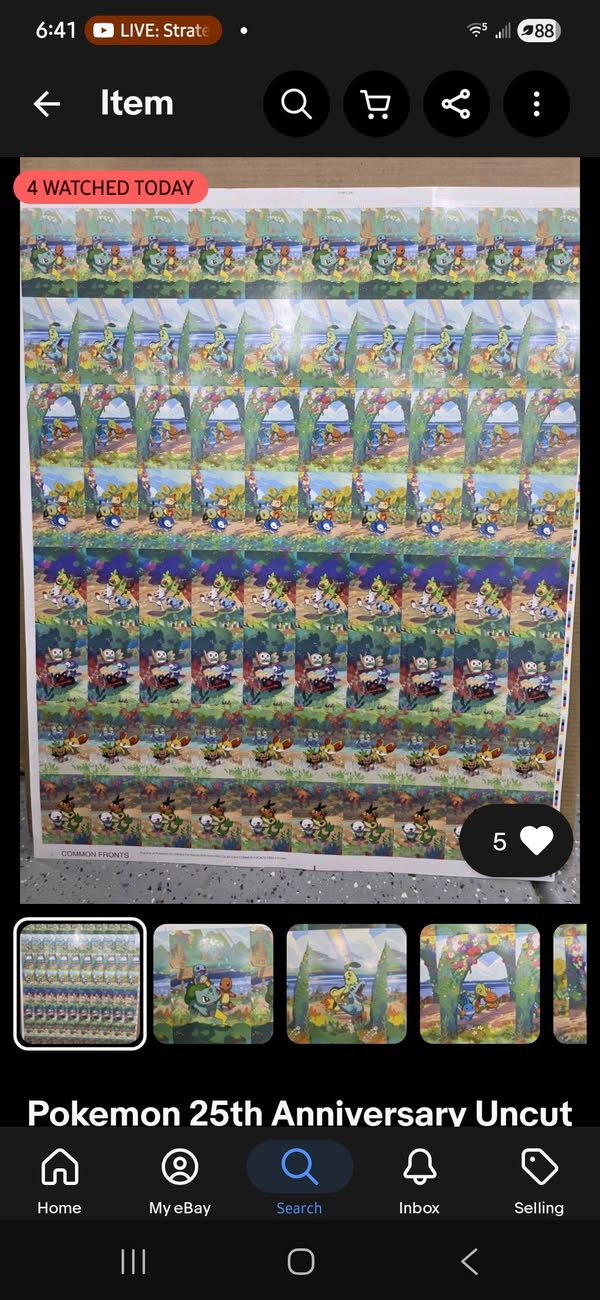Tap the system back button
The image size is (600, 1300).
coord(469,1261)
